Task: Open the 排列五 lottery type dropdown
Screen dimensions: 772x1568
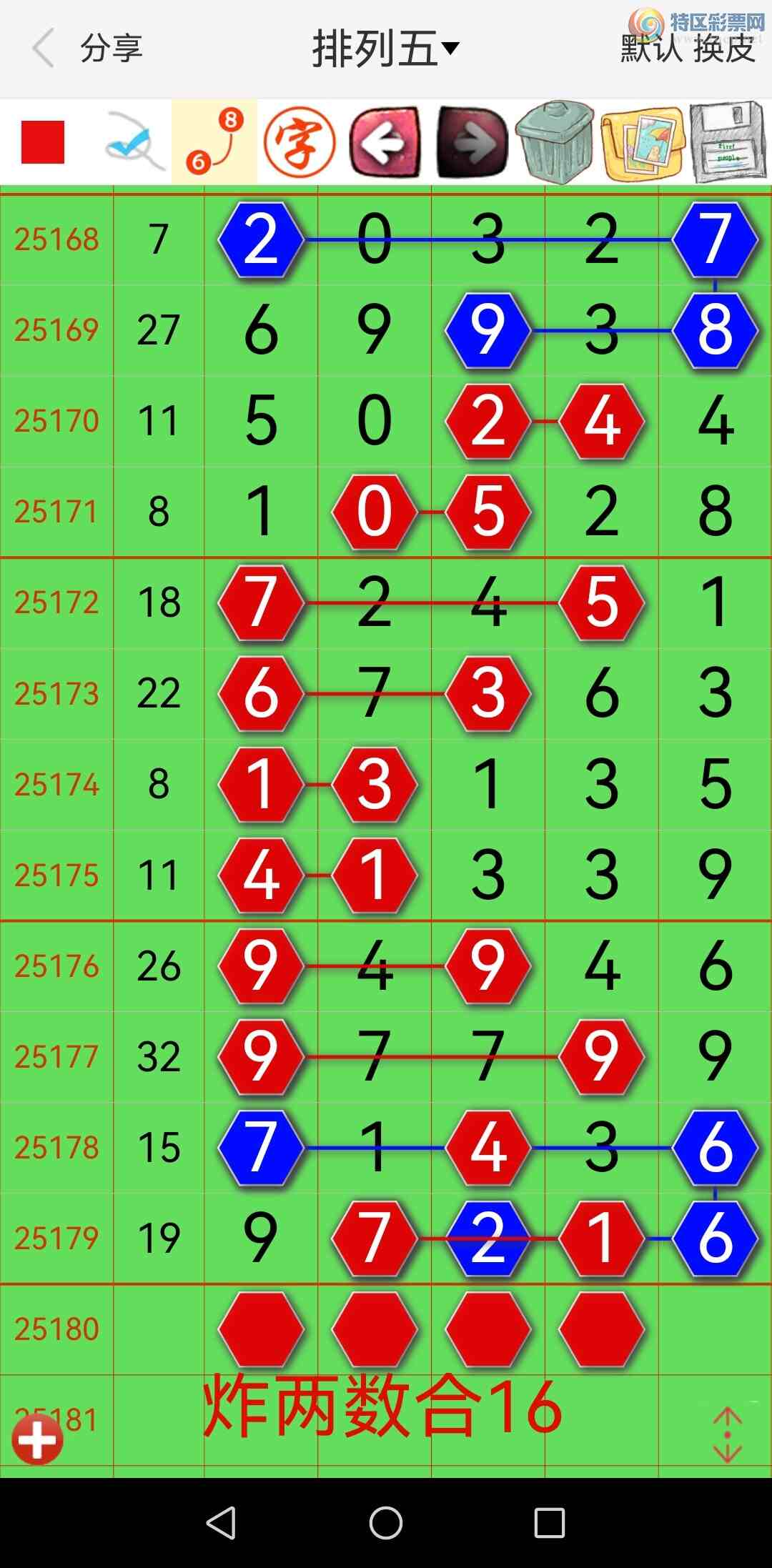Action: [x=385, y=49]
